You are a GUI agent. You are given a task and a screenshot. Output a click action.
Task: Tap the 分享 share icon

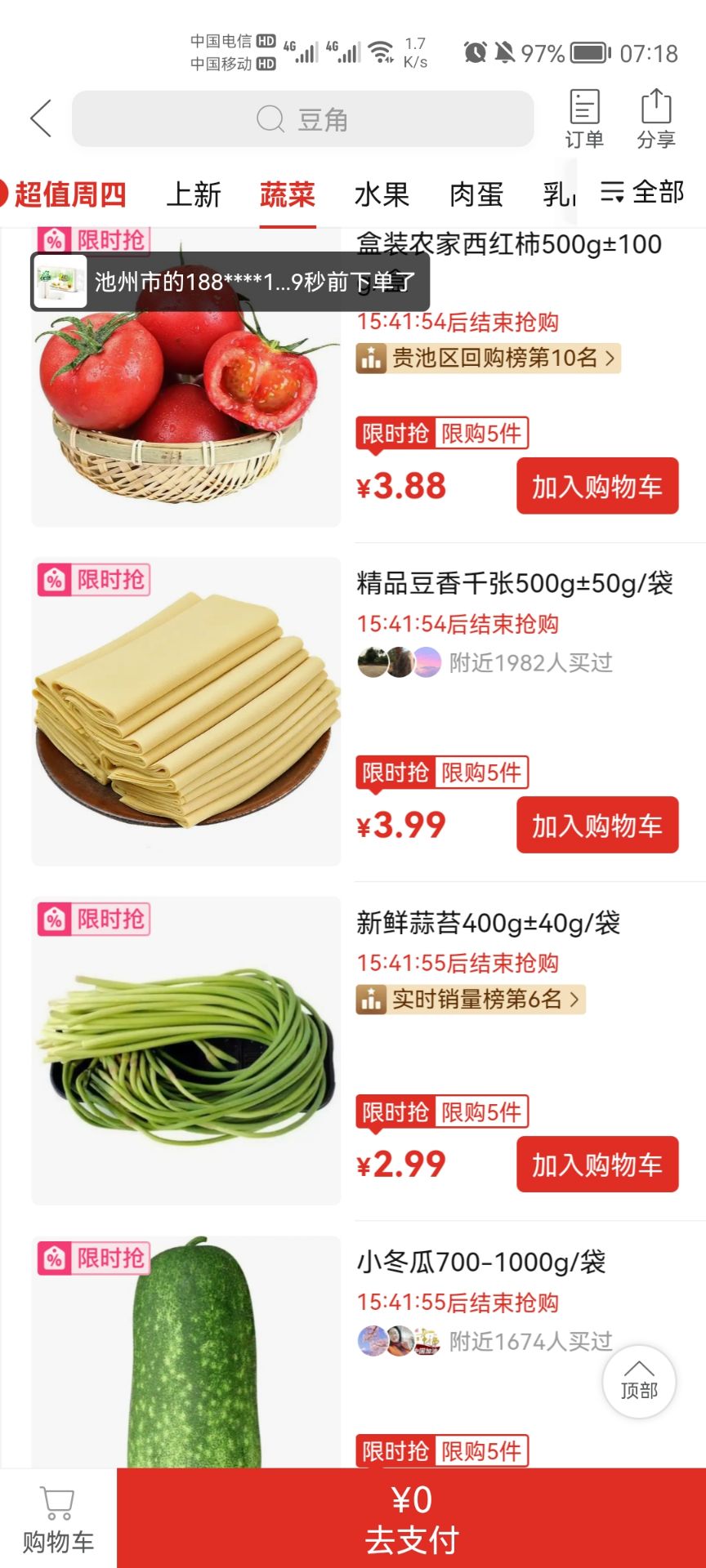655,119
